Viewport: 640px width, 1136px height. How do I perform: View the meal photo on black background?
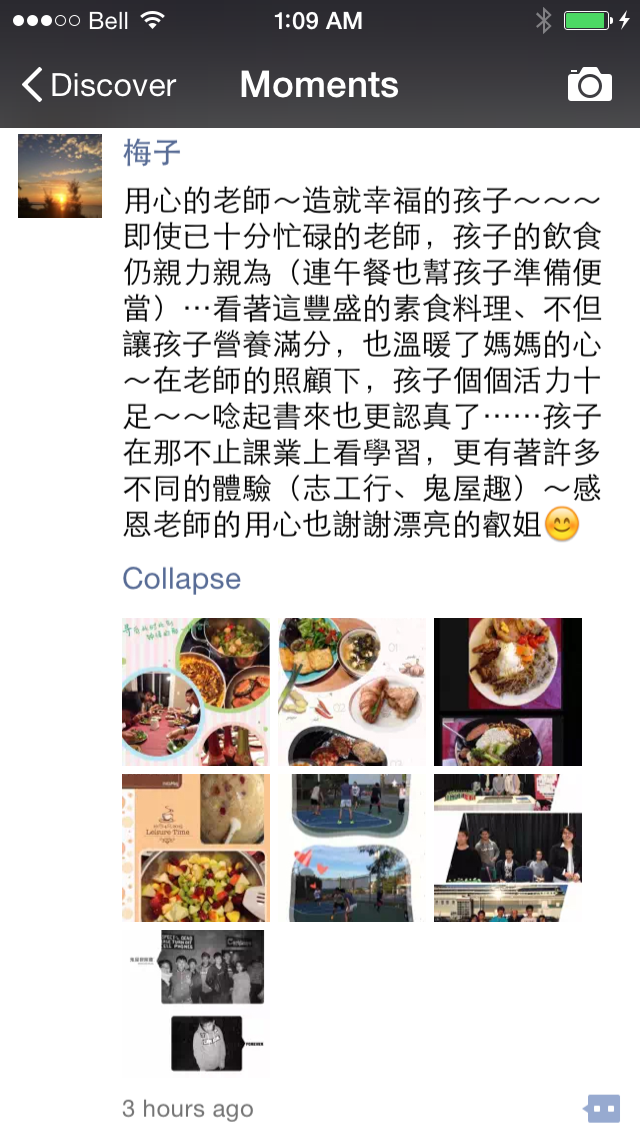[508, 692]
